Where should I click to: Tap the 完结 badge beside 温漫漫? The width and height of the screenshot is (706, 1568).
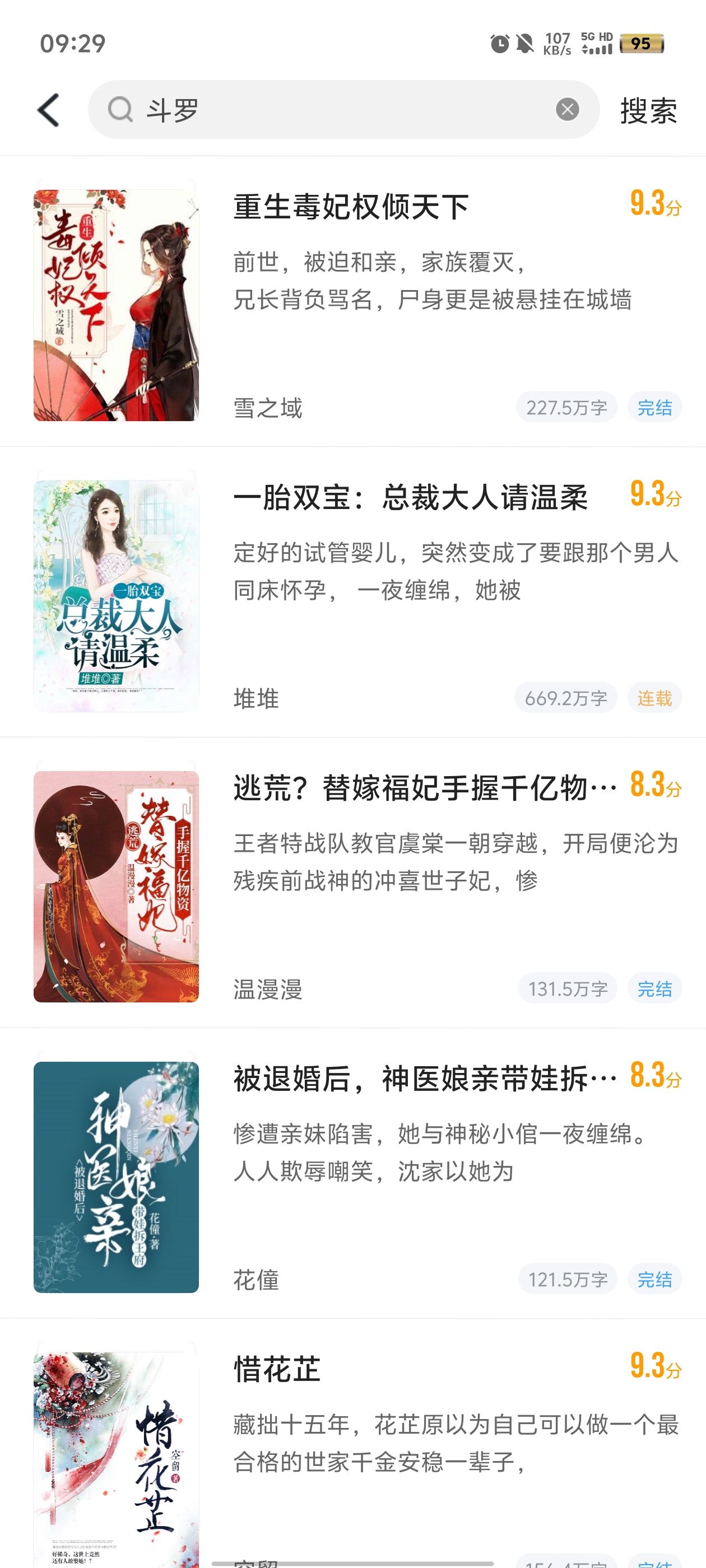point(655,988)
